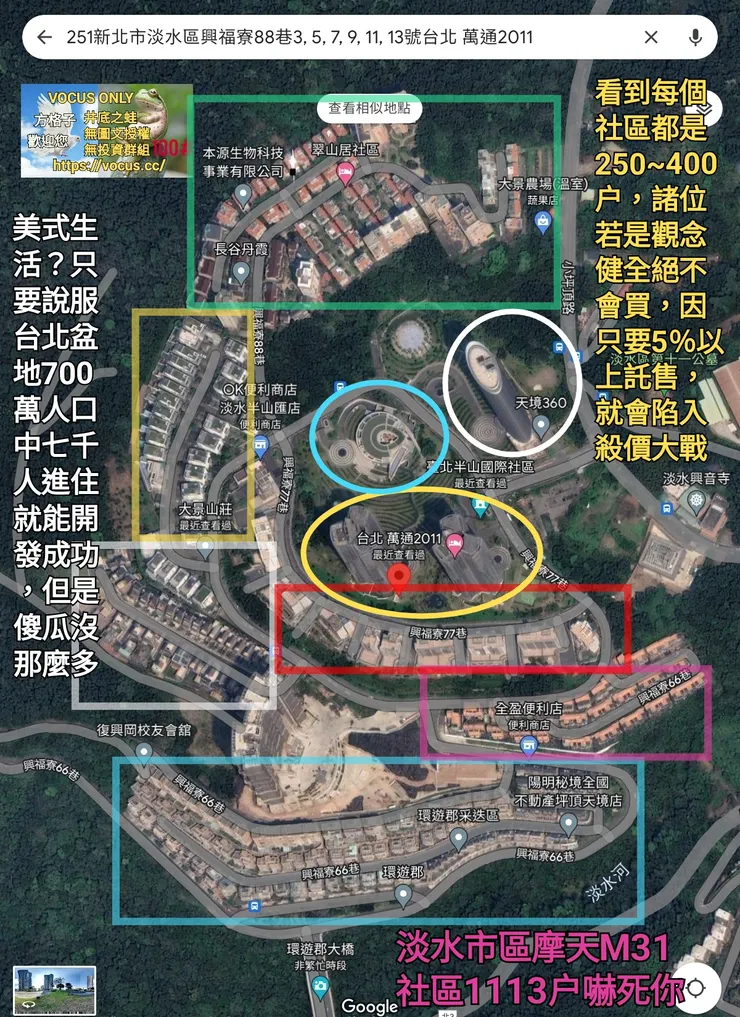740x1017 pixels.
Task: Open the Street View thumbnail
Action: click(55, 989)
